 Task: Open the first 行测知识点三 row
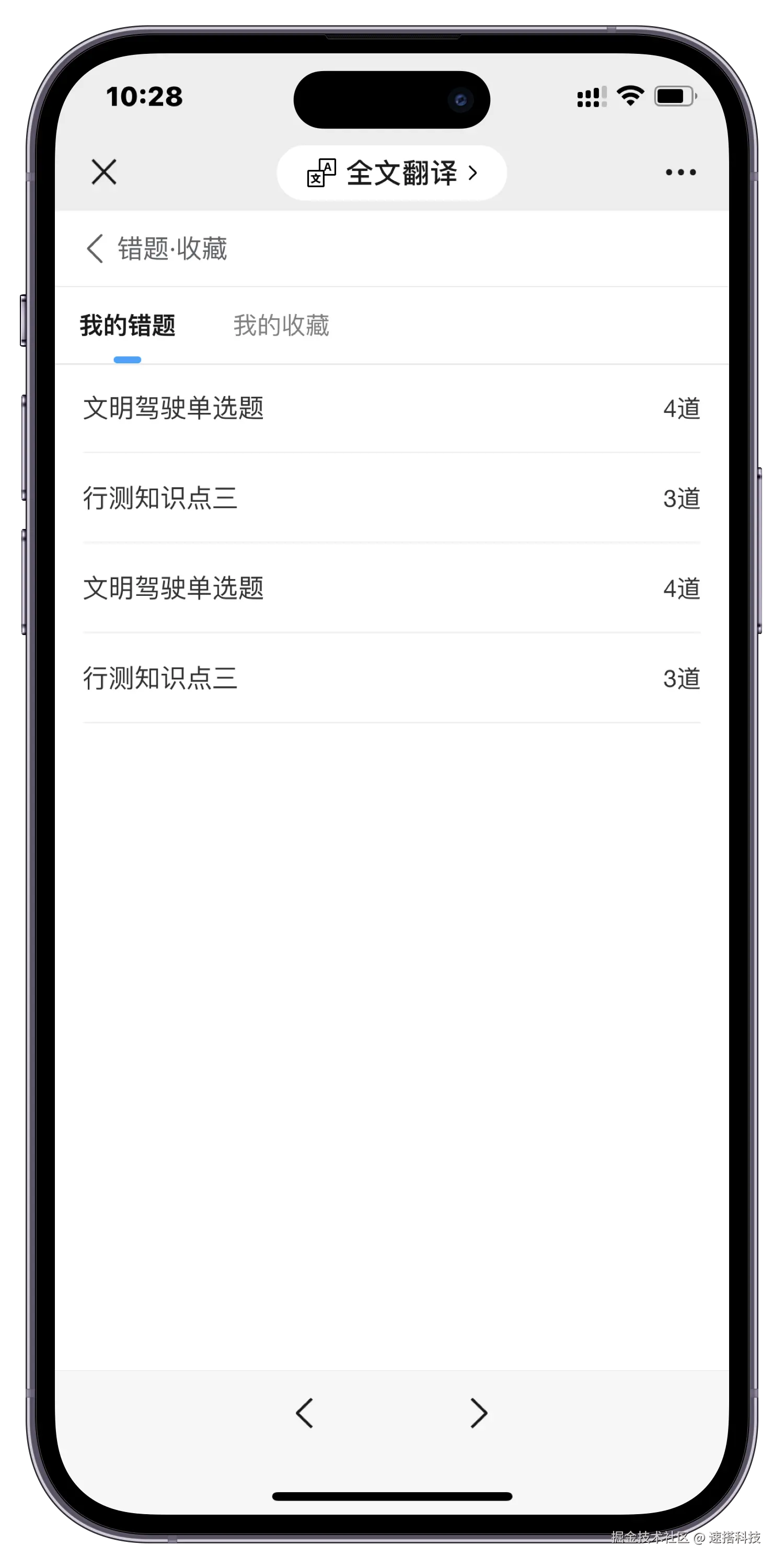[391, 498]
